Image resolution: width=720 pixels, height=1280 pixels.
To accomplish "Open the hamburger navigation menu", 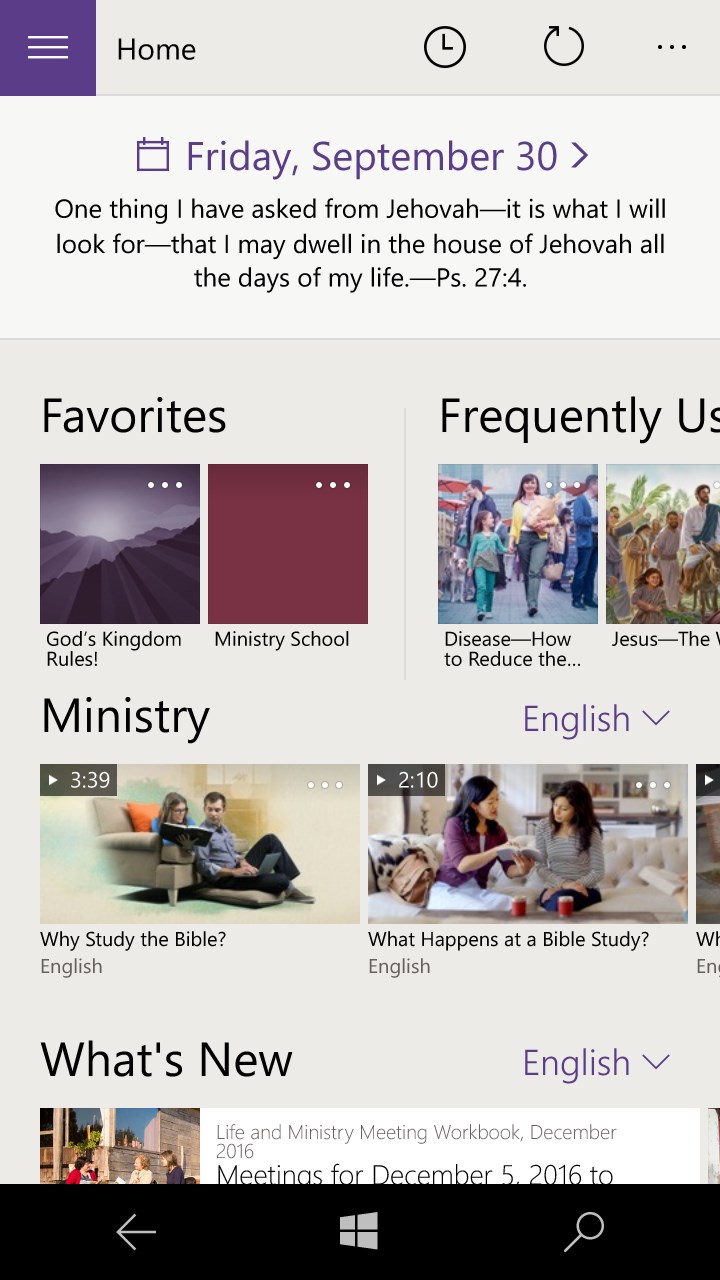I will pos(47,47).
